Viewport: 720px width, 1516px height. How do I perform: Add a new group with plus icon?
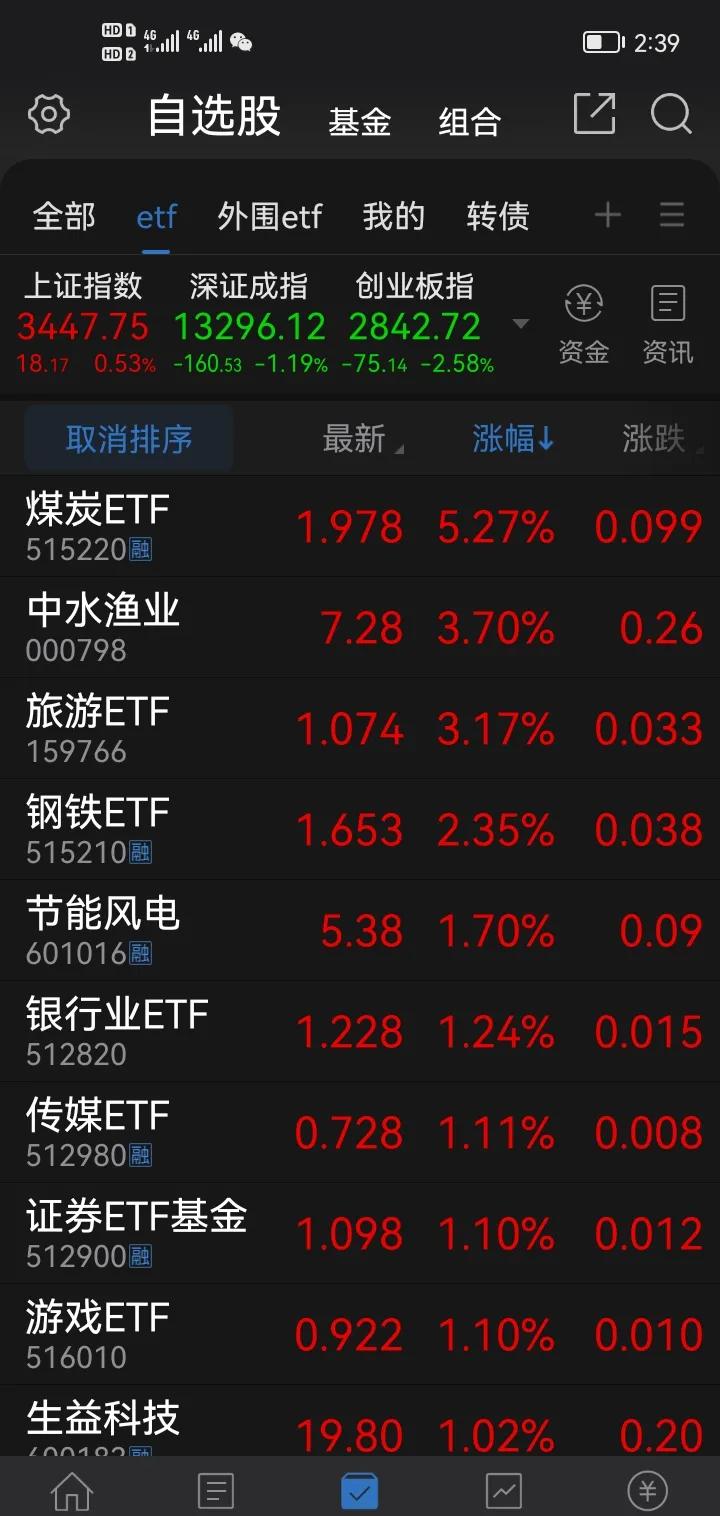tap(608, 215)
